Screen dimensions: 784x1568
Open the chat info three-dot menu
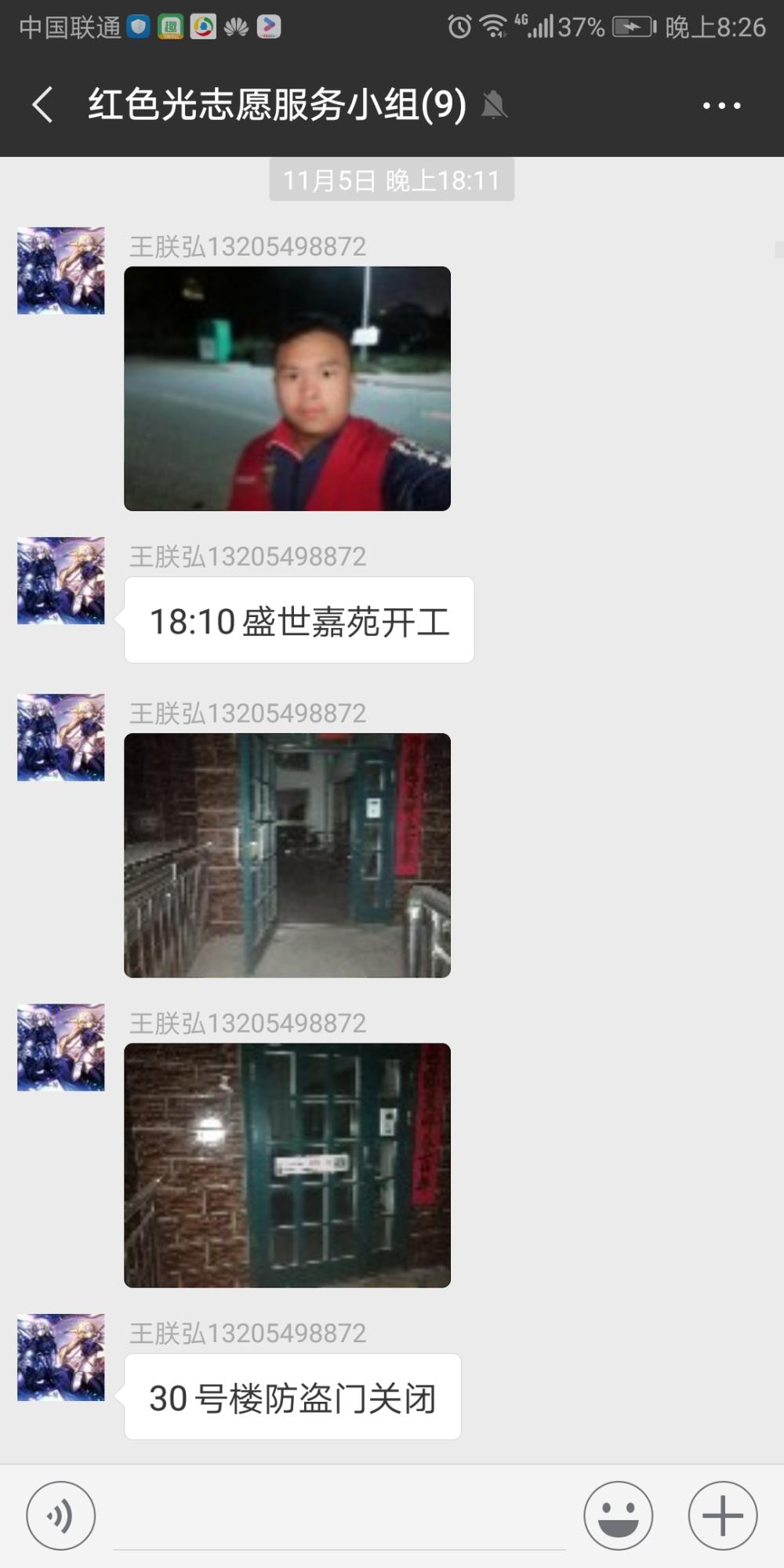pyautogui.click(x=721, y=106)
